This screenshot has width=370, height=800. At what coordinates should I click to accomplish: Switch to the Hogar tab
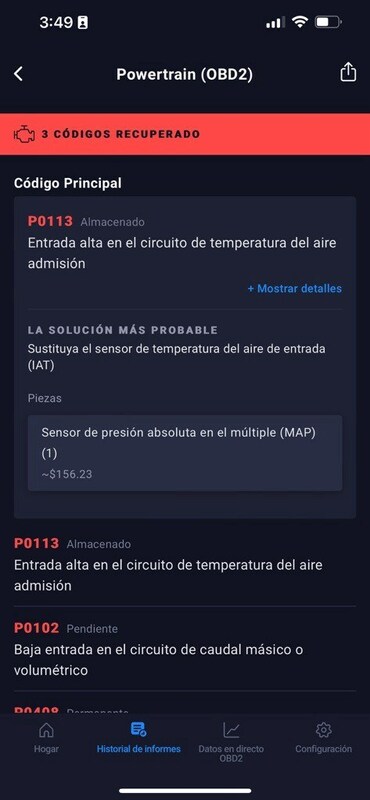click(x=46, y=738)
